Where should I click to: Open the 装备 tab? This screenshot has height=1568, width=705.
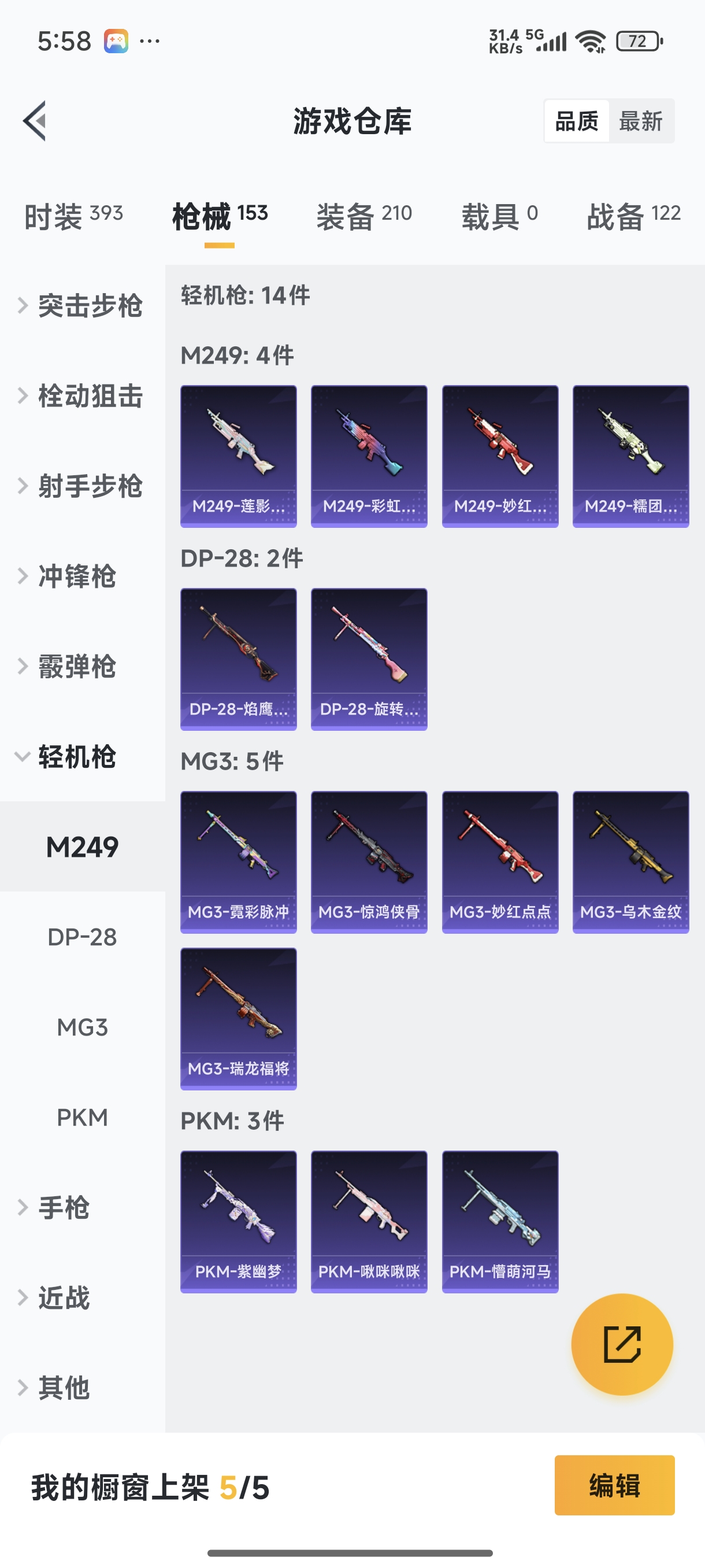tap(363, 216)
